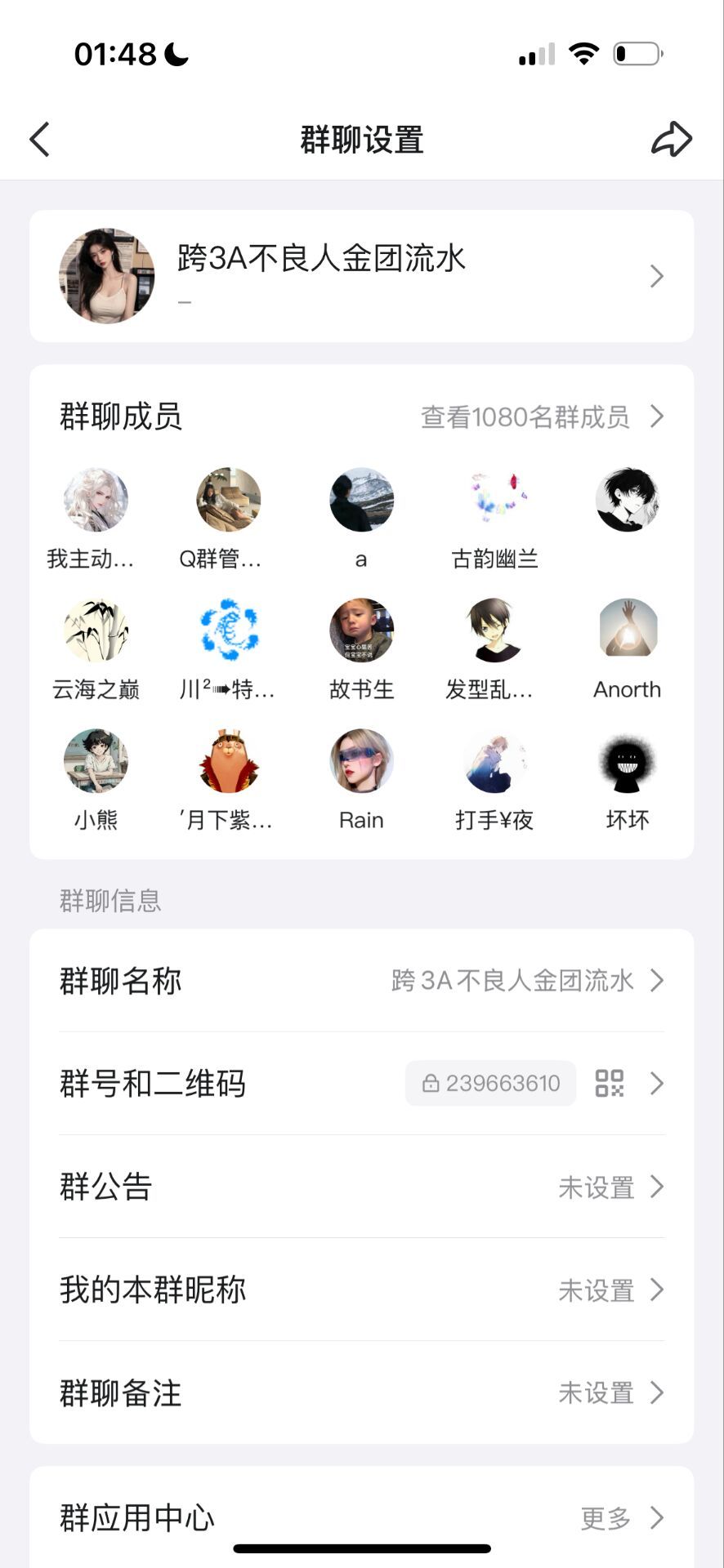
Task: Share this group chat
Action: point(671,139)
